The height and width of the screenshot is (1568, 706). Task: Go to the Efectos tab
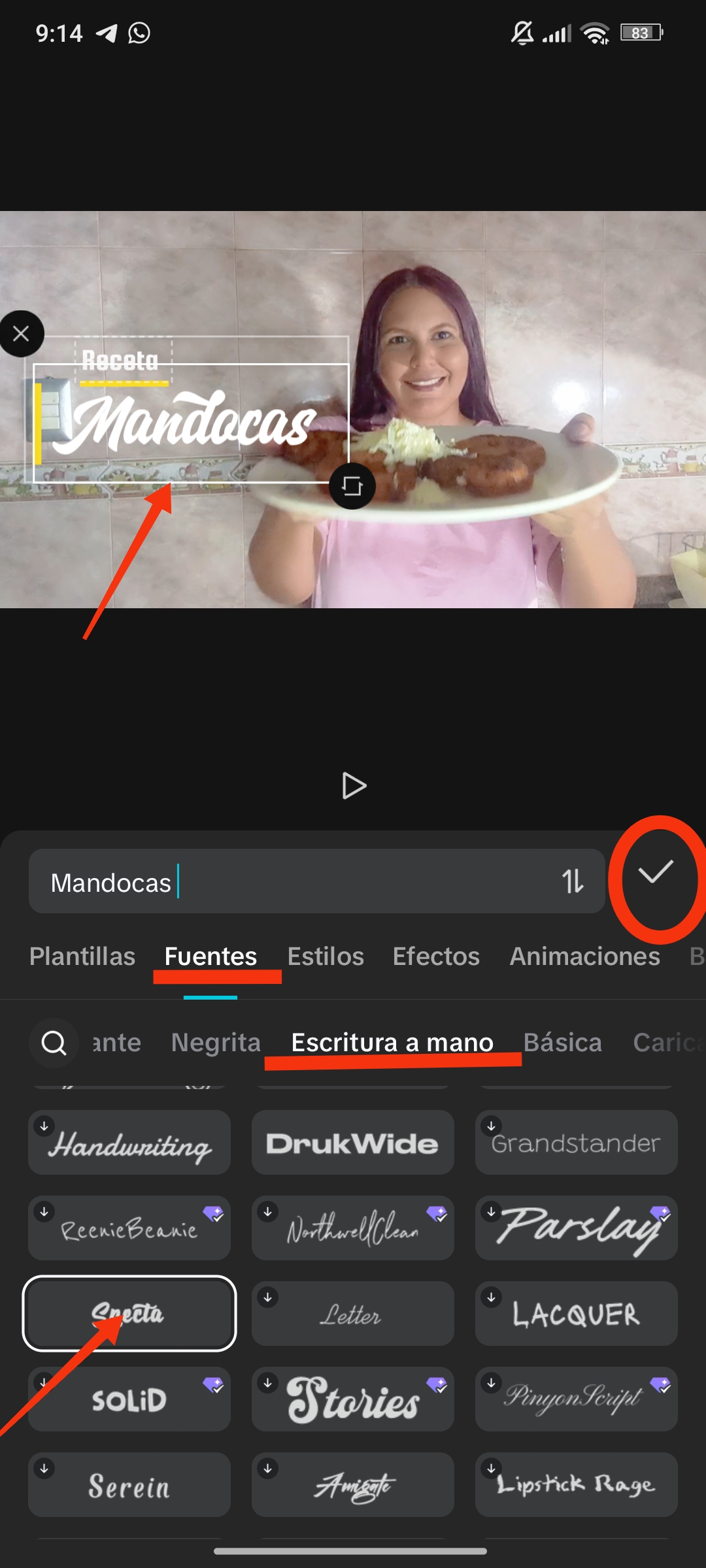click(436, 956)
